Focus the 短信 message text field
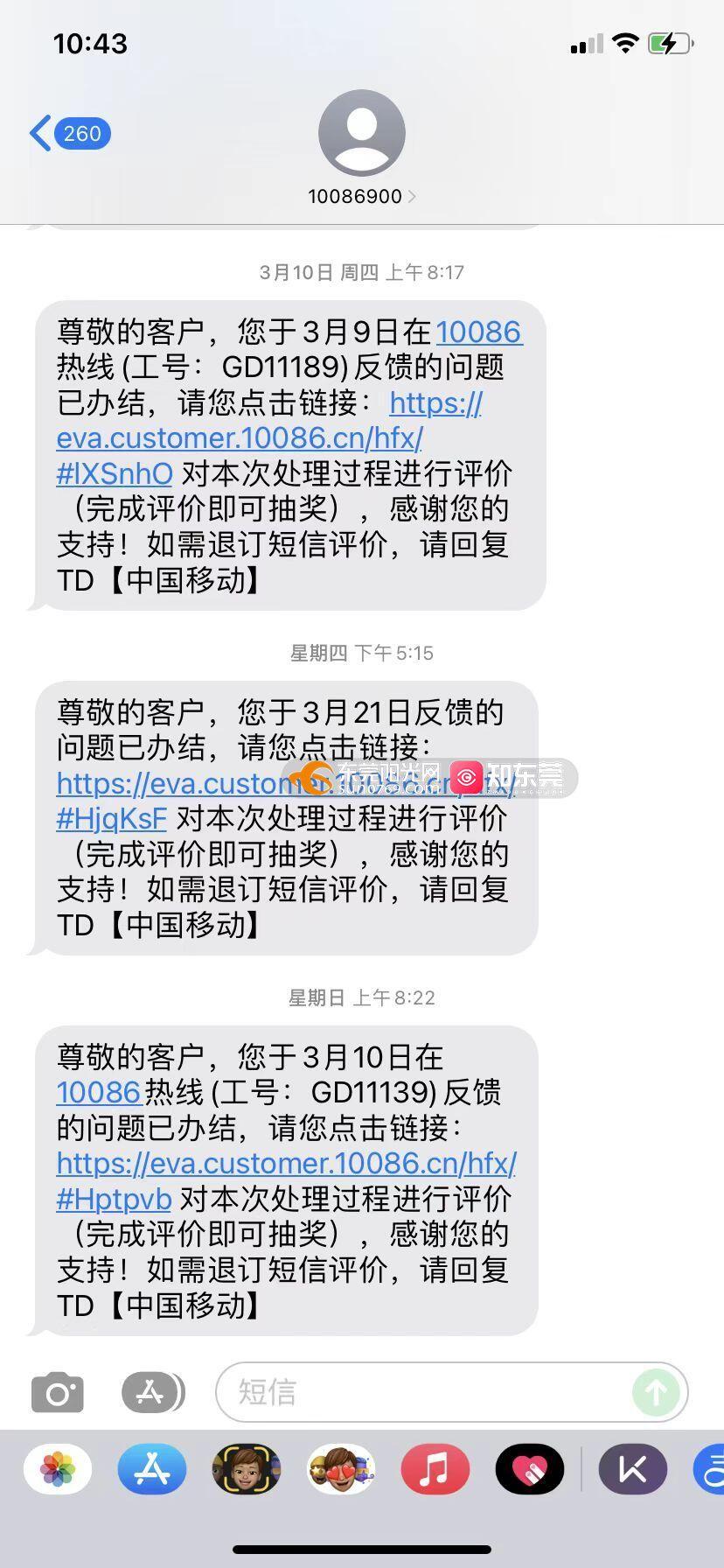 tap(420, 1392)
